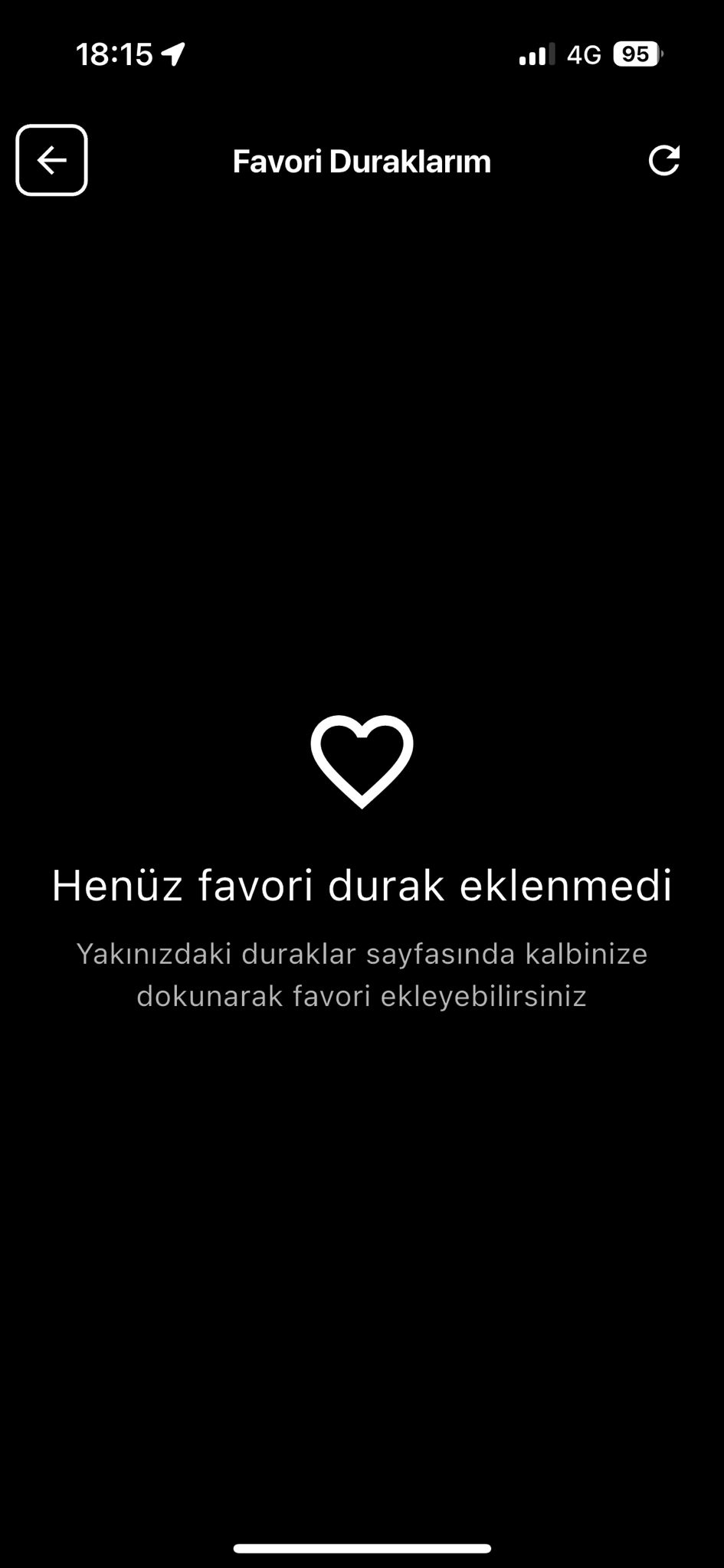
Task: Refresh the Favori Duraklarım list
Action: (663, 160)
